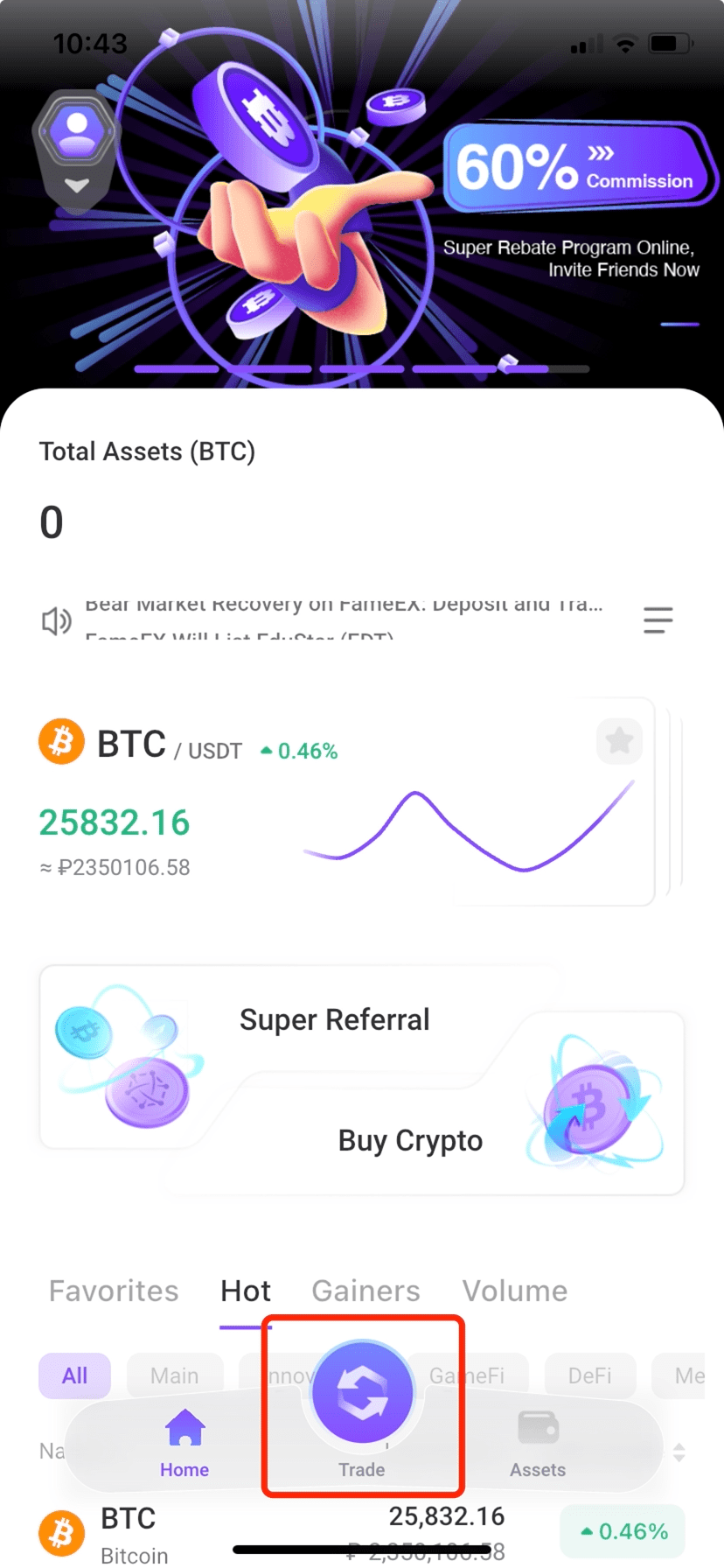The image size is (724, 1568).
Task: Open the 60% Commission rebate banner
Action: (577, 166)
